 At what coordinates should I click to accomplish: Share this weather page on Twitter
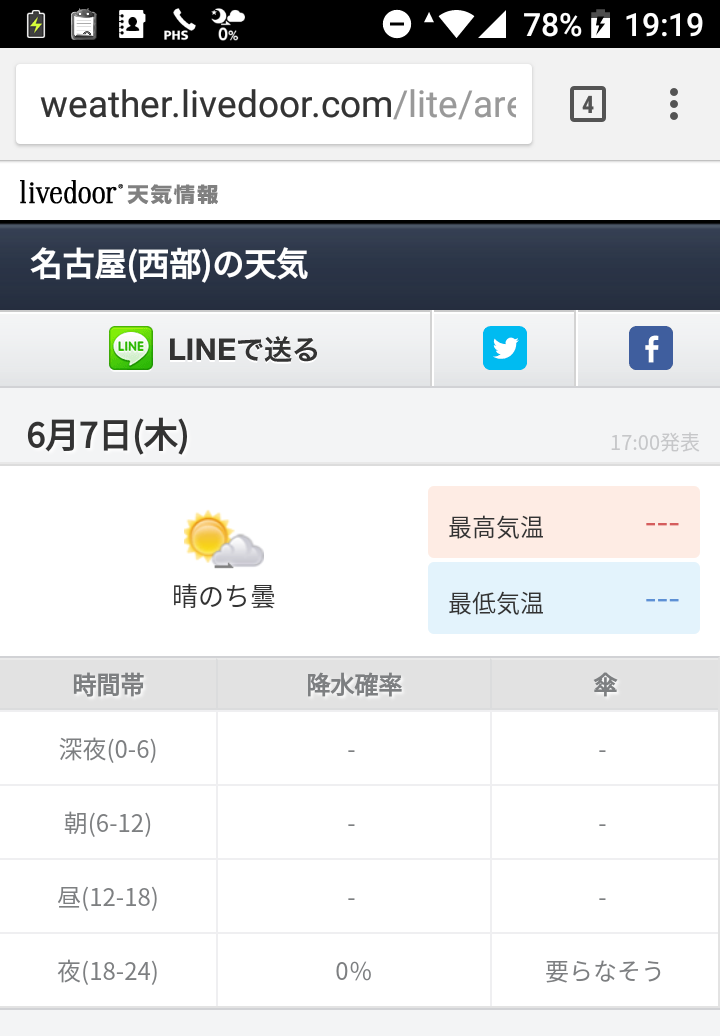click(x=504, y=349)
